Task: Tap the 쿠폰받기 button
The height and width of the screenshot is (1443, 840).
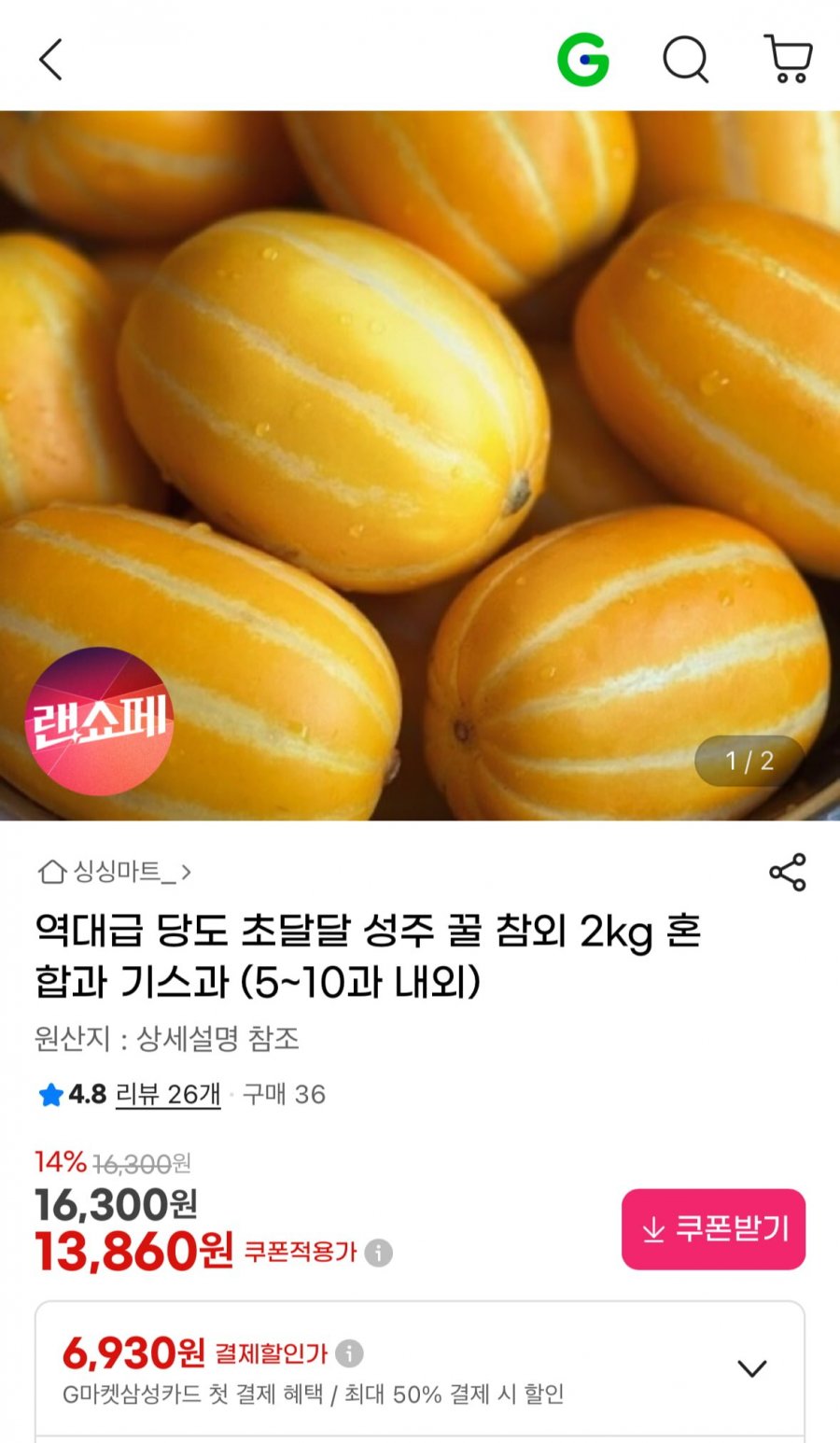Action: 713,1228
